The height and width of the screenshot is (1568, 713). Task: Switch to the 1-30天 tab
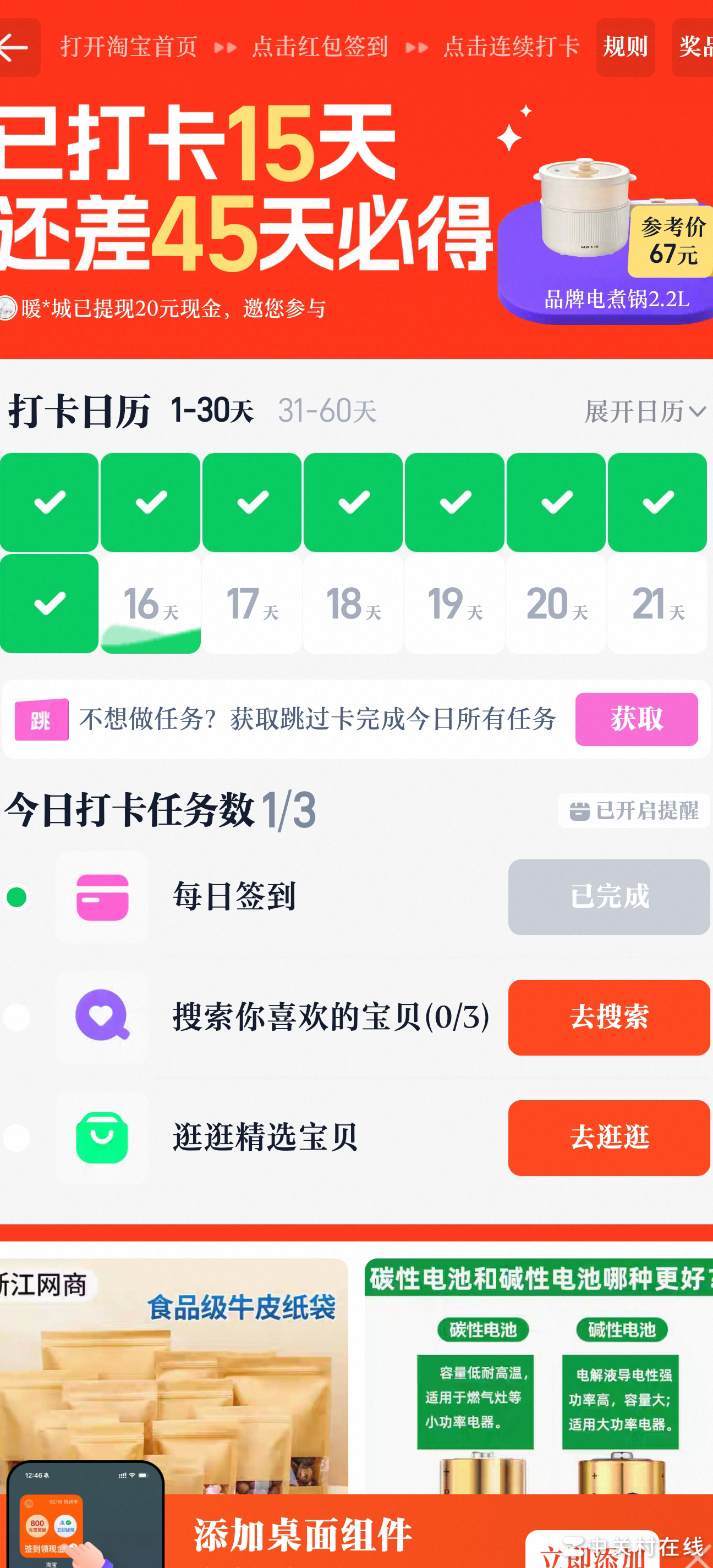(212, 410)
